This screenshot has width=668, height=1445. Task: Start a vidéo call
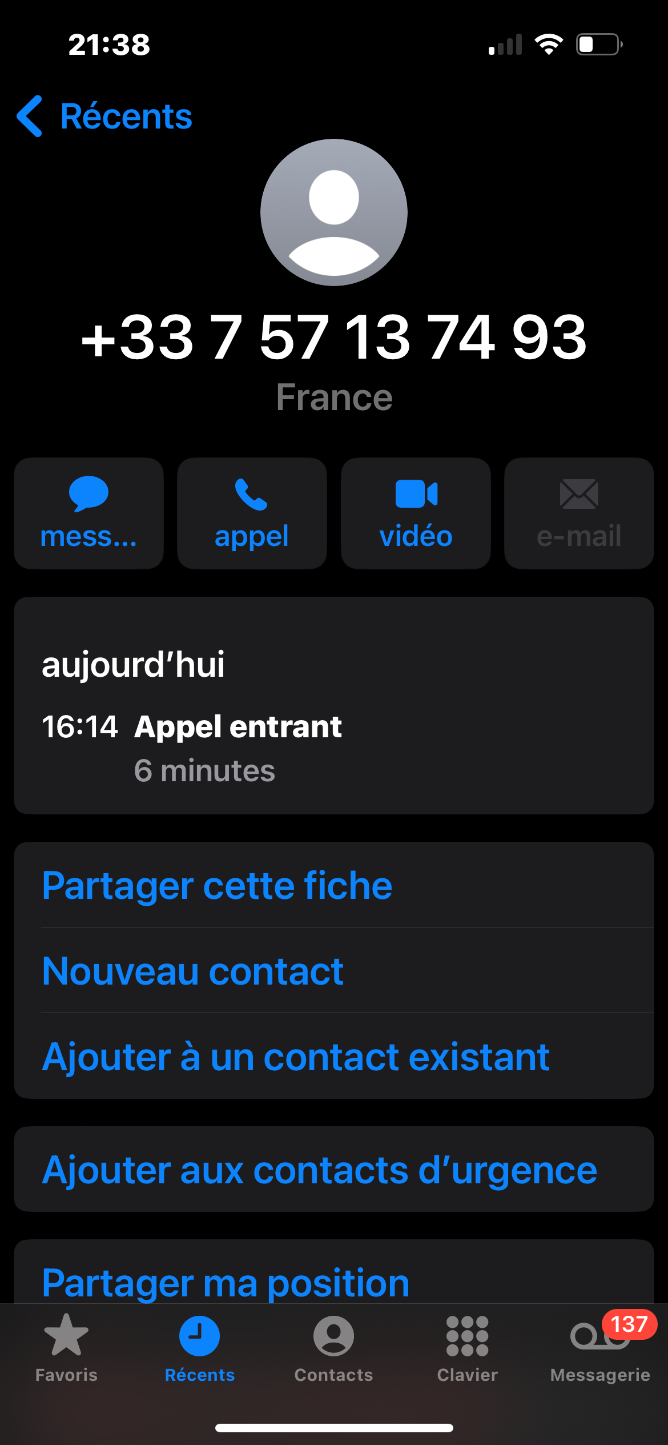tap(416, 513)
